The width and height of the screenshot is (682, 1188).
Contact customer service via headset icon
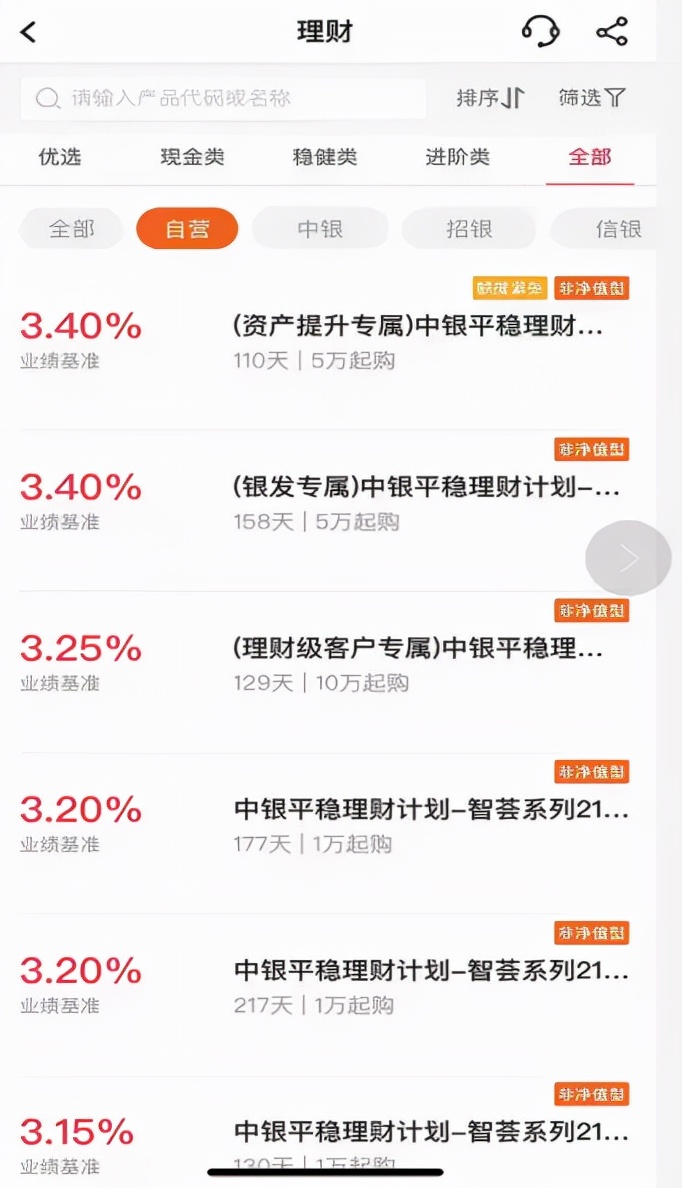541,32
